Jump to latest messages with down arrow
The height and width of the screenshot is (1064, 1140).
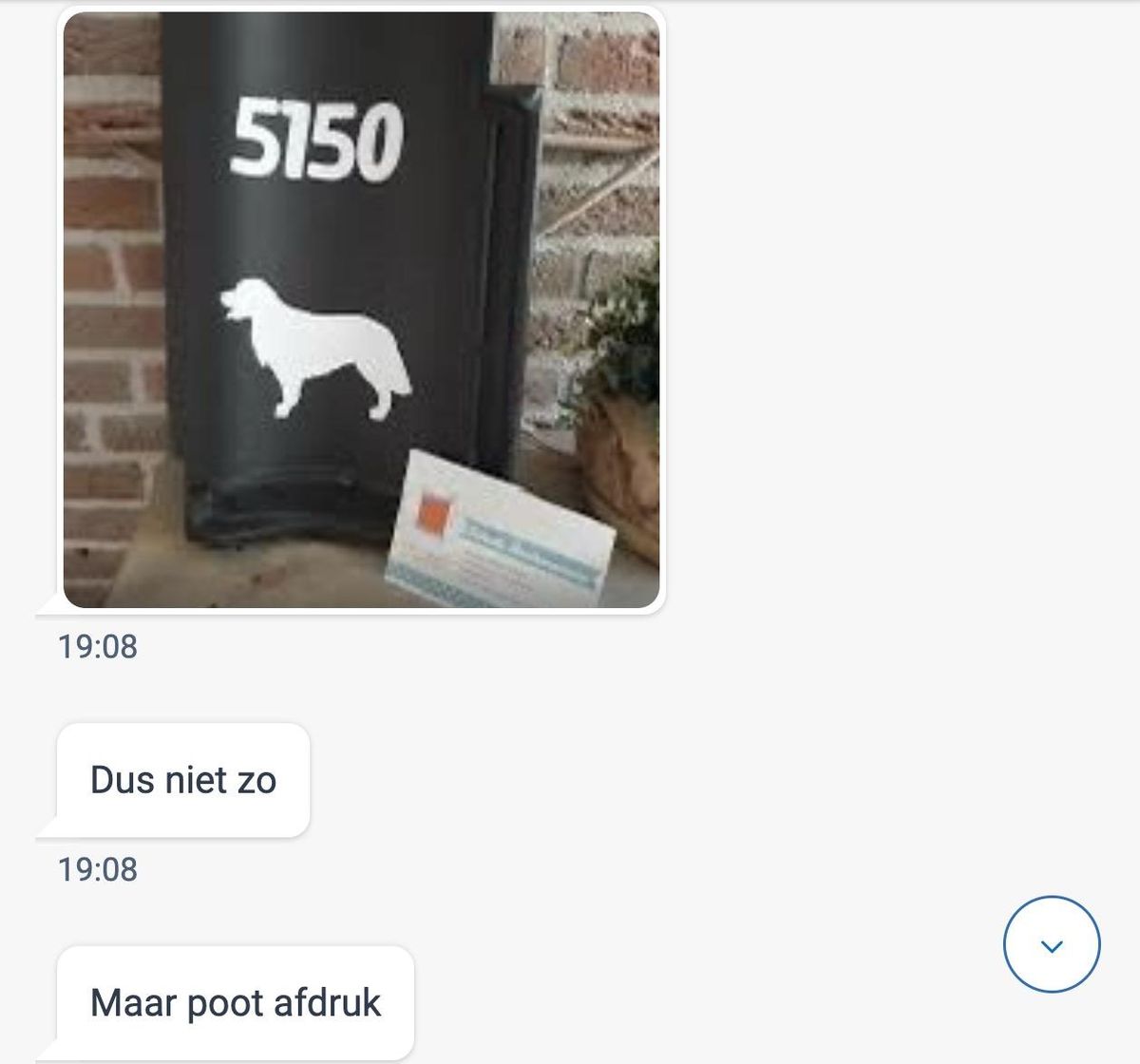coord(1052,945)
